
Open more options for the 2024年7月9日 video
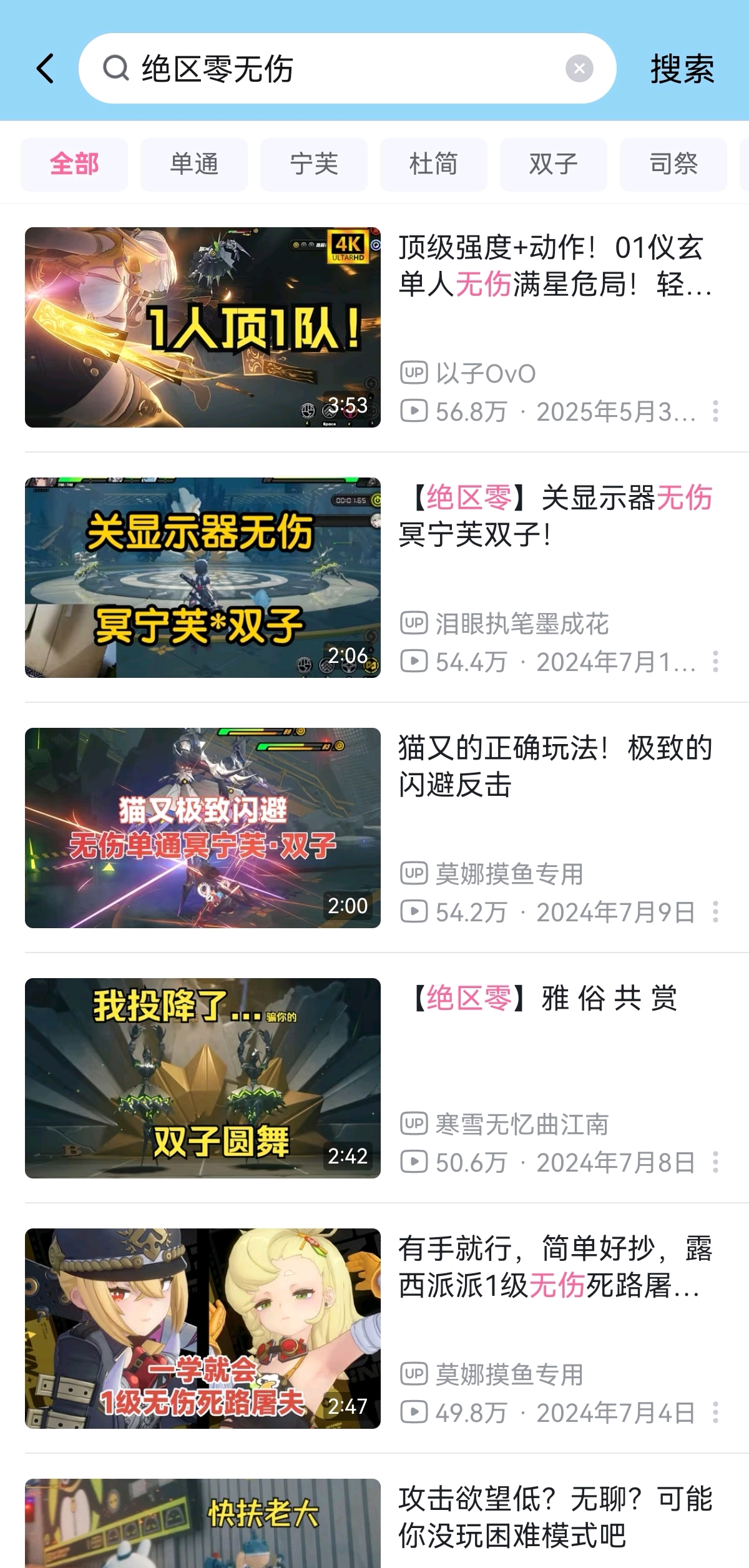tap(715, 912)
